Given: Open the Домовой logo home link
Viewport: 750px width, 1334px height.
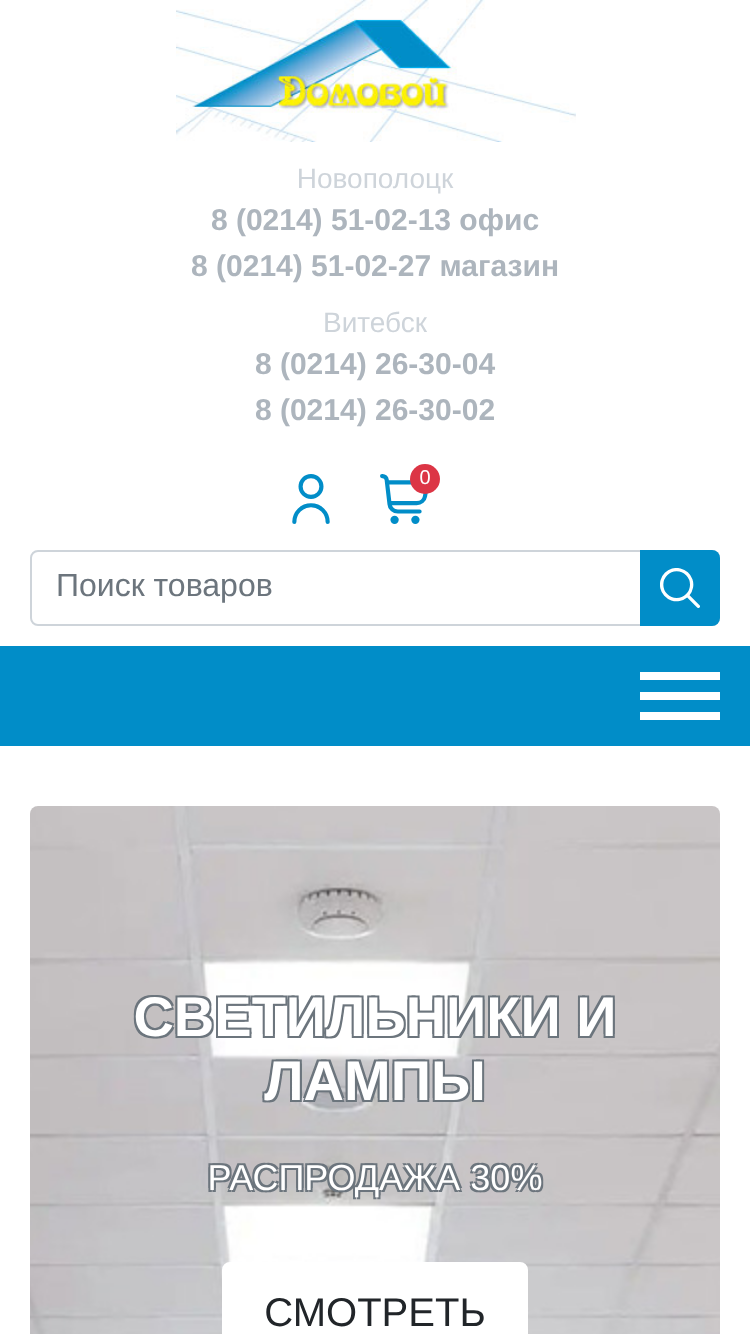Looking at the screenshot, I should point(376,71).
